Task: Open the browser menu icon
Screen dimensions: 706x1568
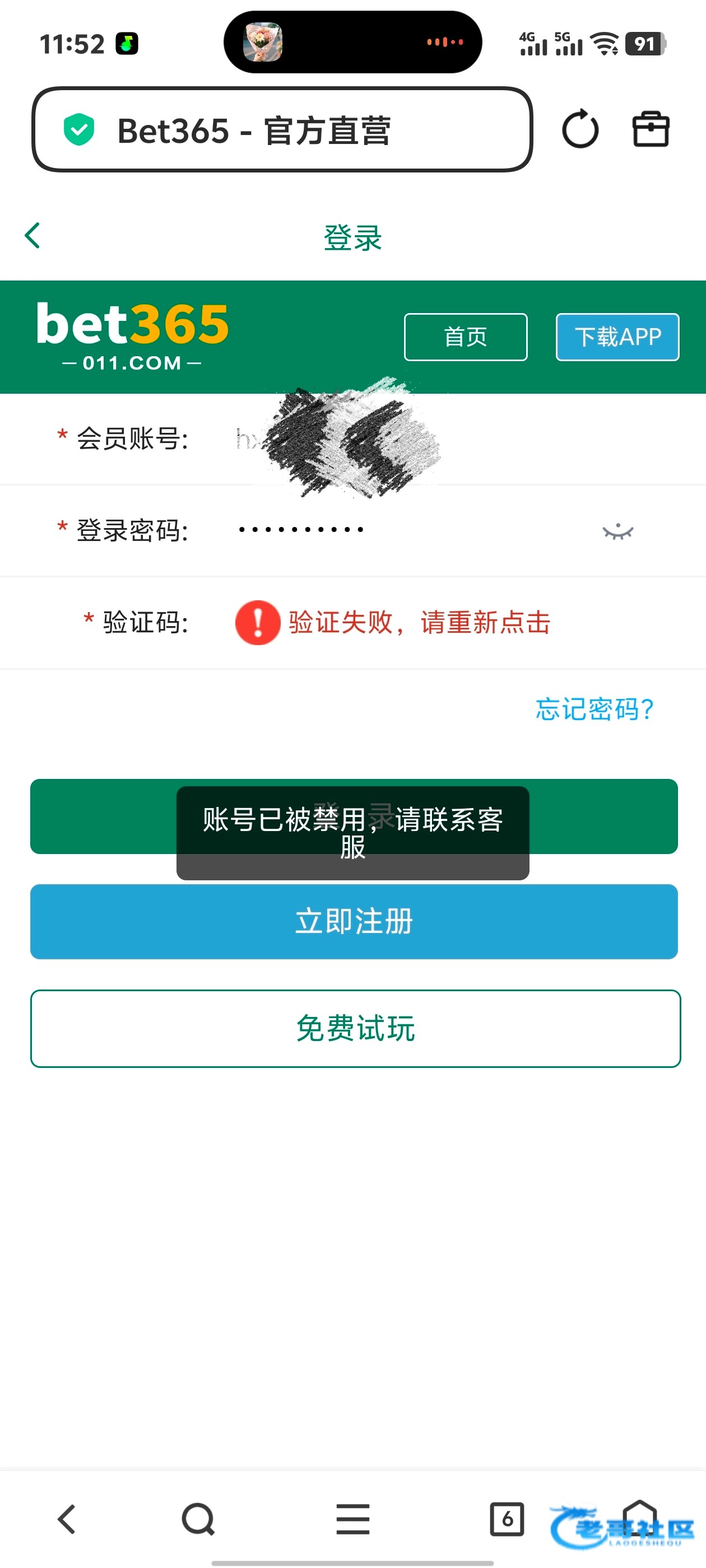Action: [352, 1519]
